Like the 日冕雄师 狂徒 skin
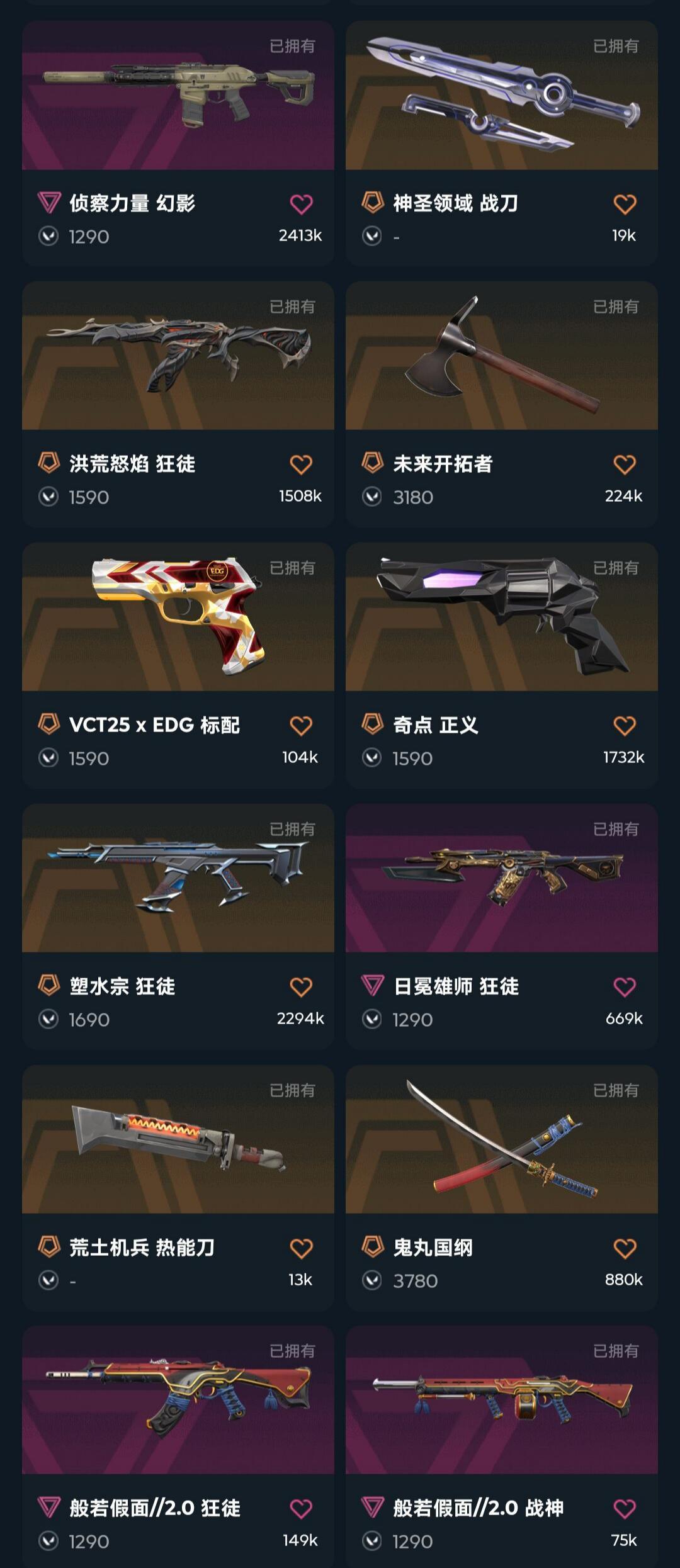The height and width of the screenshot is (1568, 680). (x=625, y=986)
